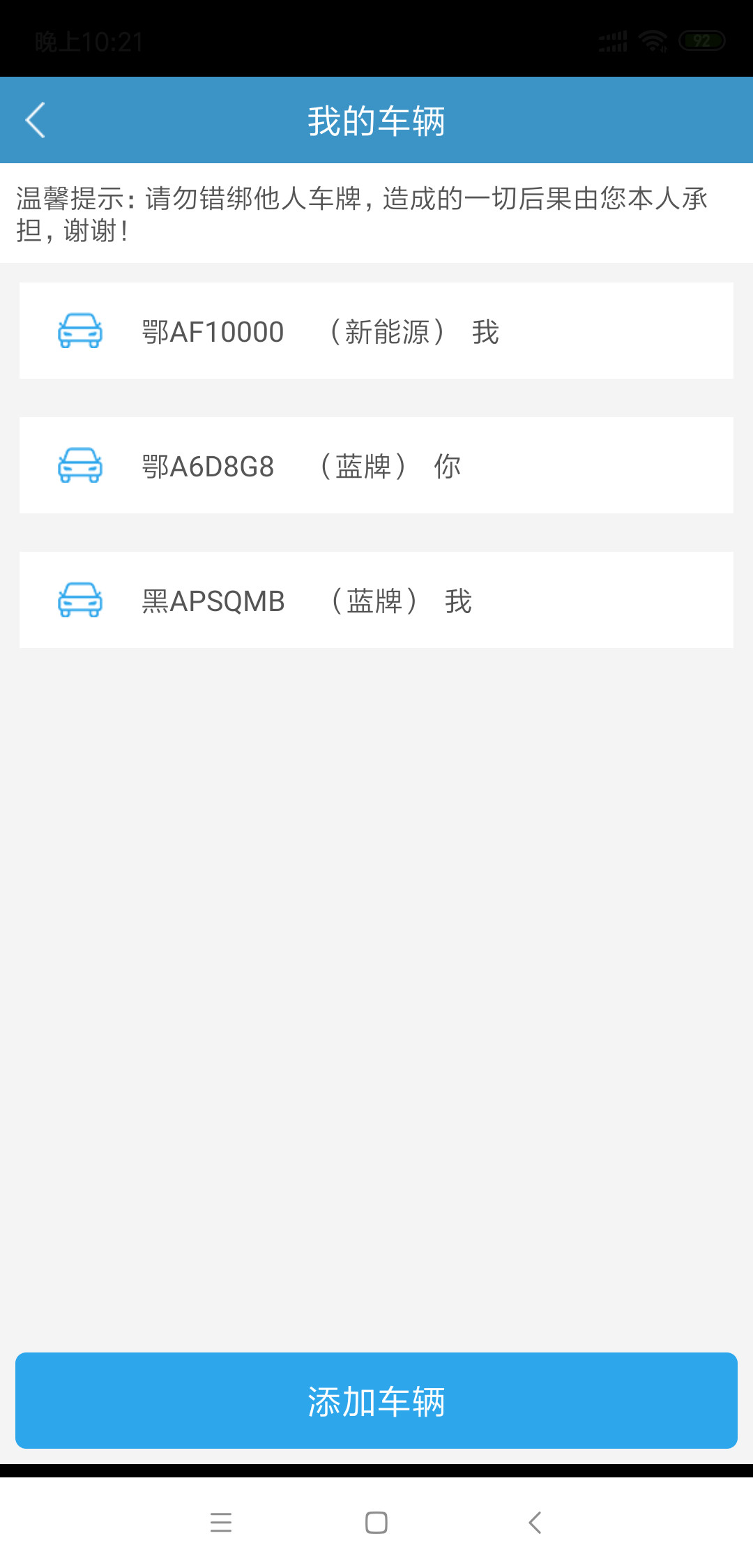This screenshot has height=1568, width=753.
Task: Open the Wi-Fi status icon
Action: pyautogui.click(x=652, y=42)
